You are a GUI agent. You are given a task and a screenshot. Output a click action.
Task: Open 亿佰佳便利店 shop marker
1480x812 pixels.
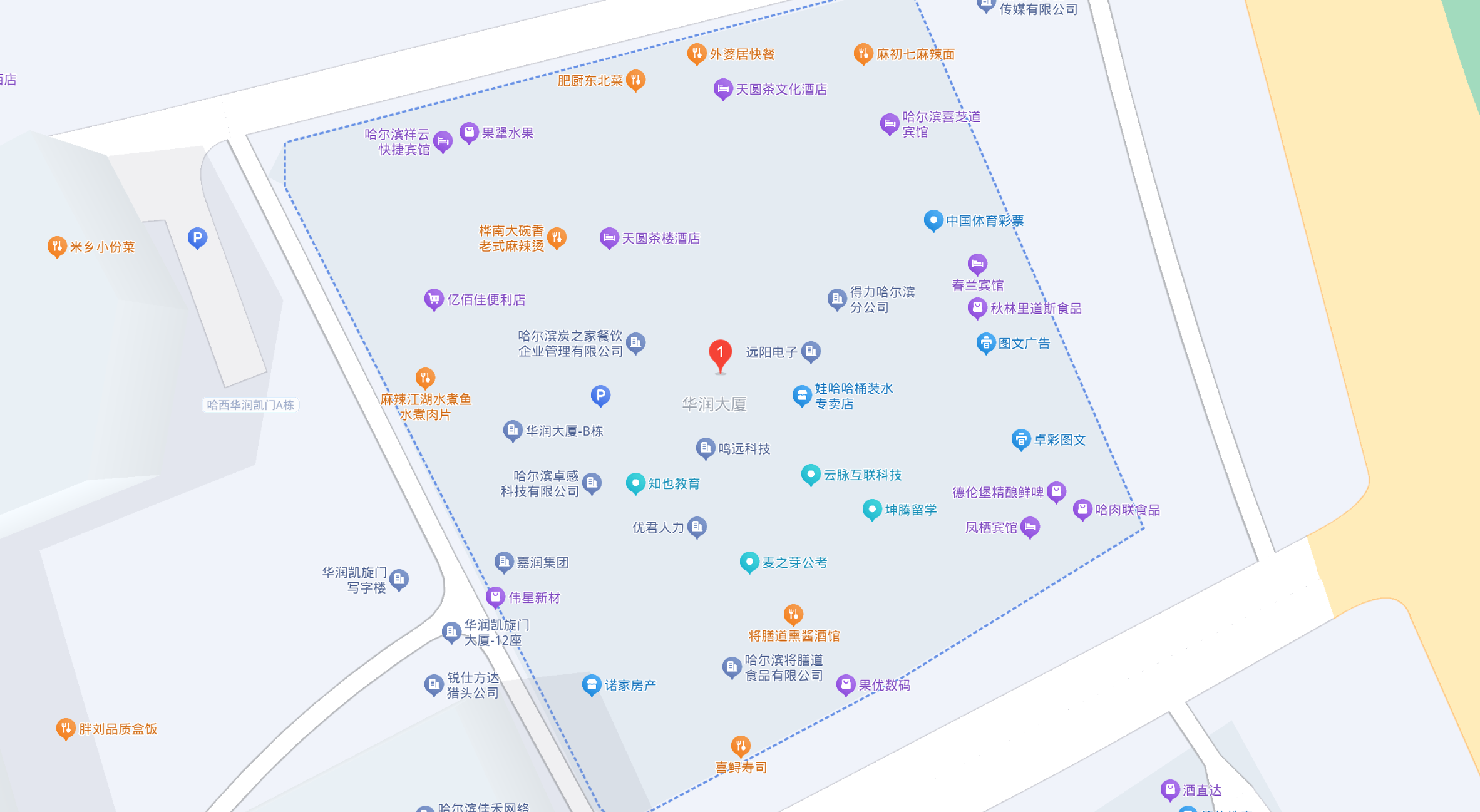tap(433, 299)
